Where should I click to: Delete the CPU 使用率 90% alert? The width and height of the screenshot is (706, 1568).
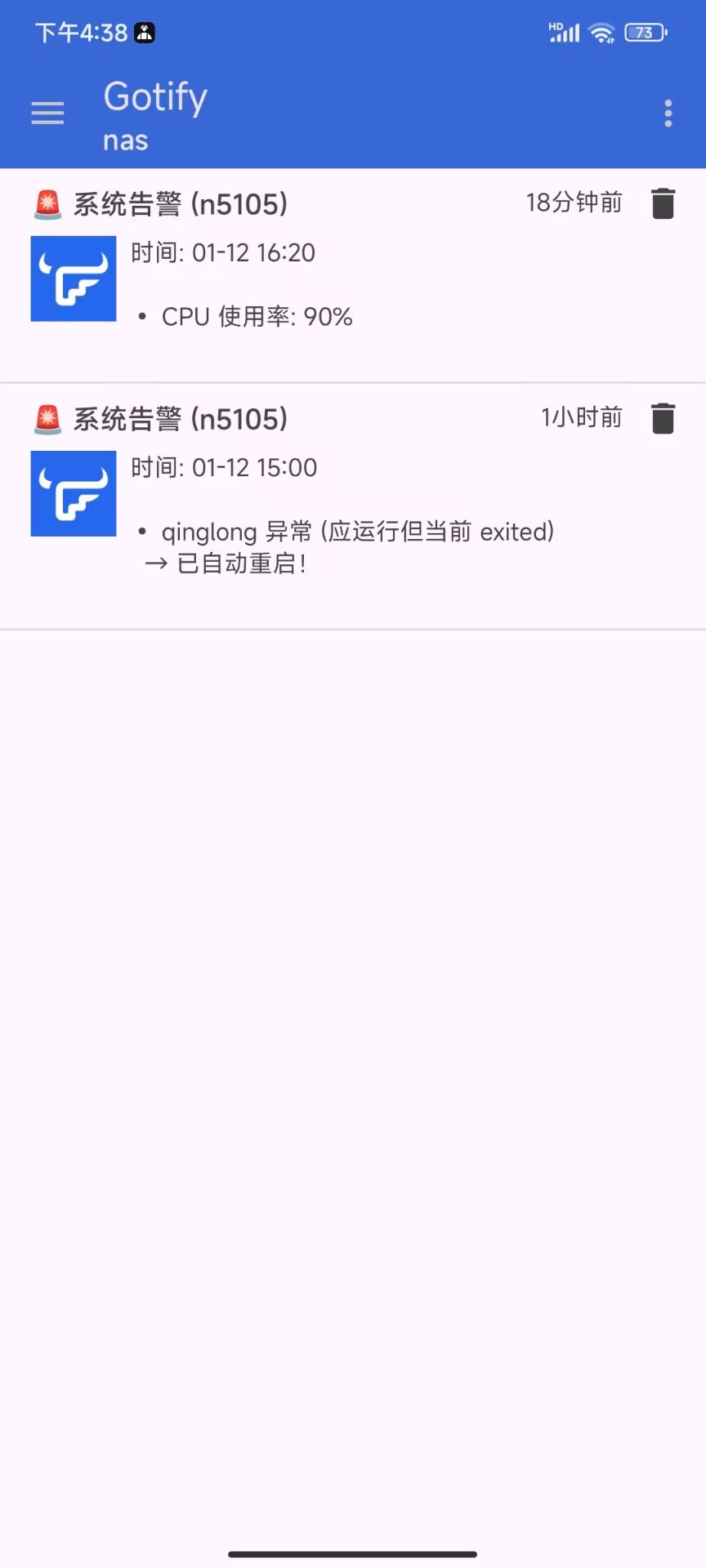663,203
